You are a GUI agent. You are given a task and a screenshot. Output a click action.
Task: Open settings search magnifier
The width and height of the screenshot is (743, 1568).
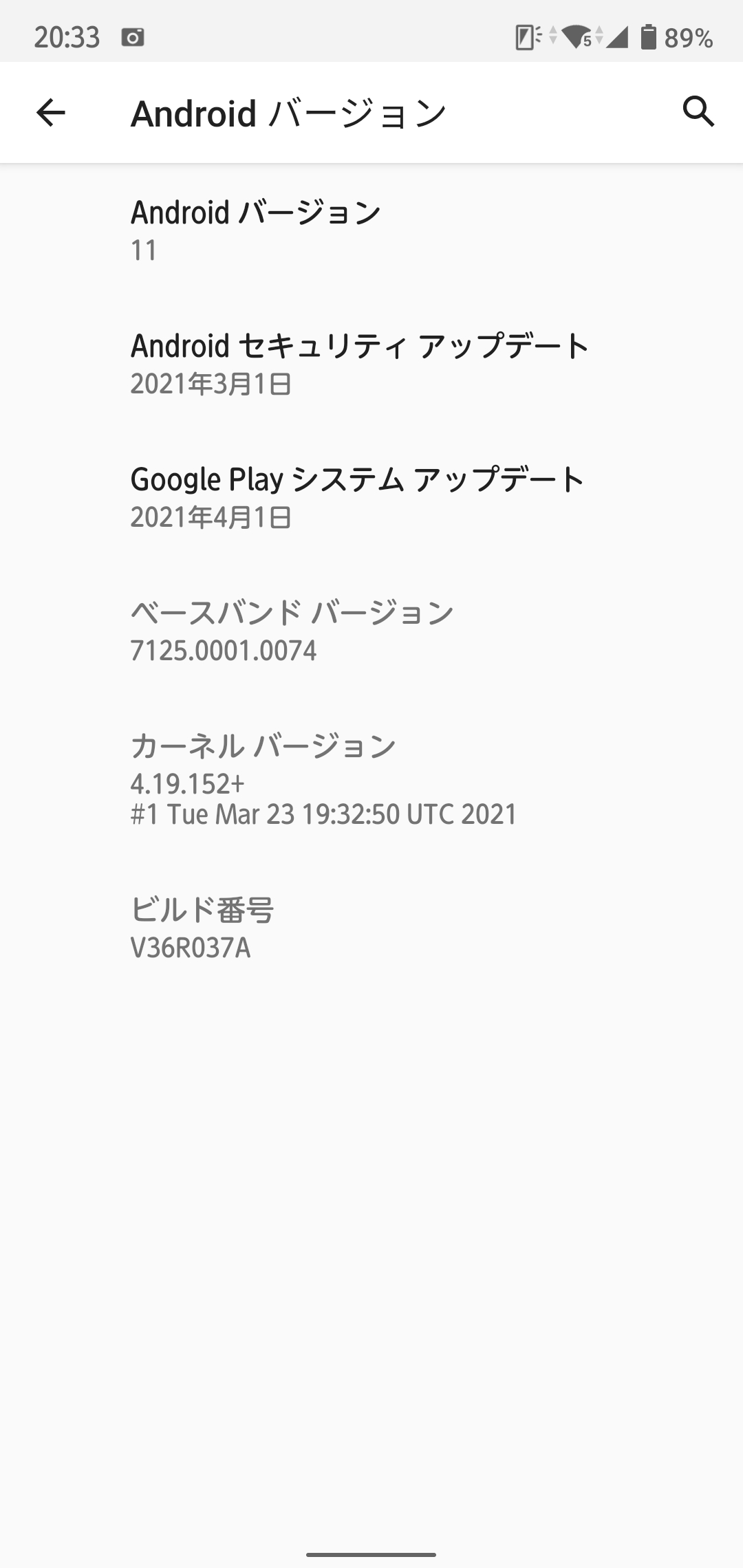click(x=698, y=111)
